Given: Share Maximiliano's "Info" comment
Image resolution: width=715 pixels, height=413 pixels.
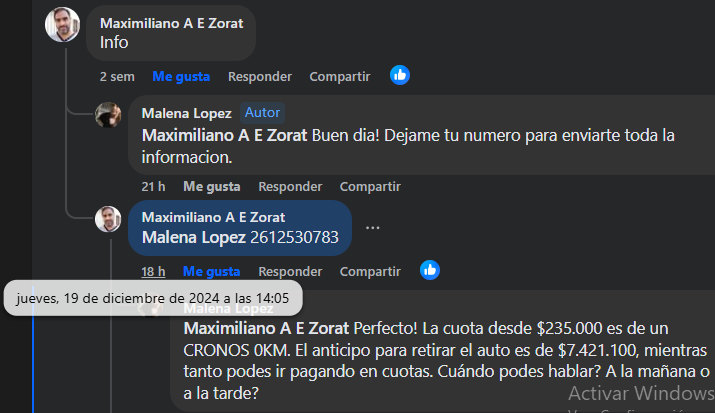Looking at the screenshot, I should tap(339, 76).
